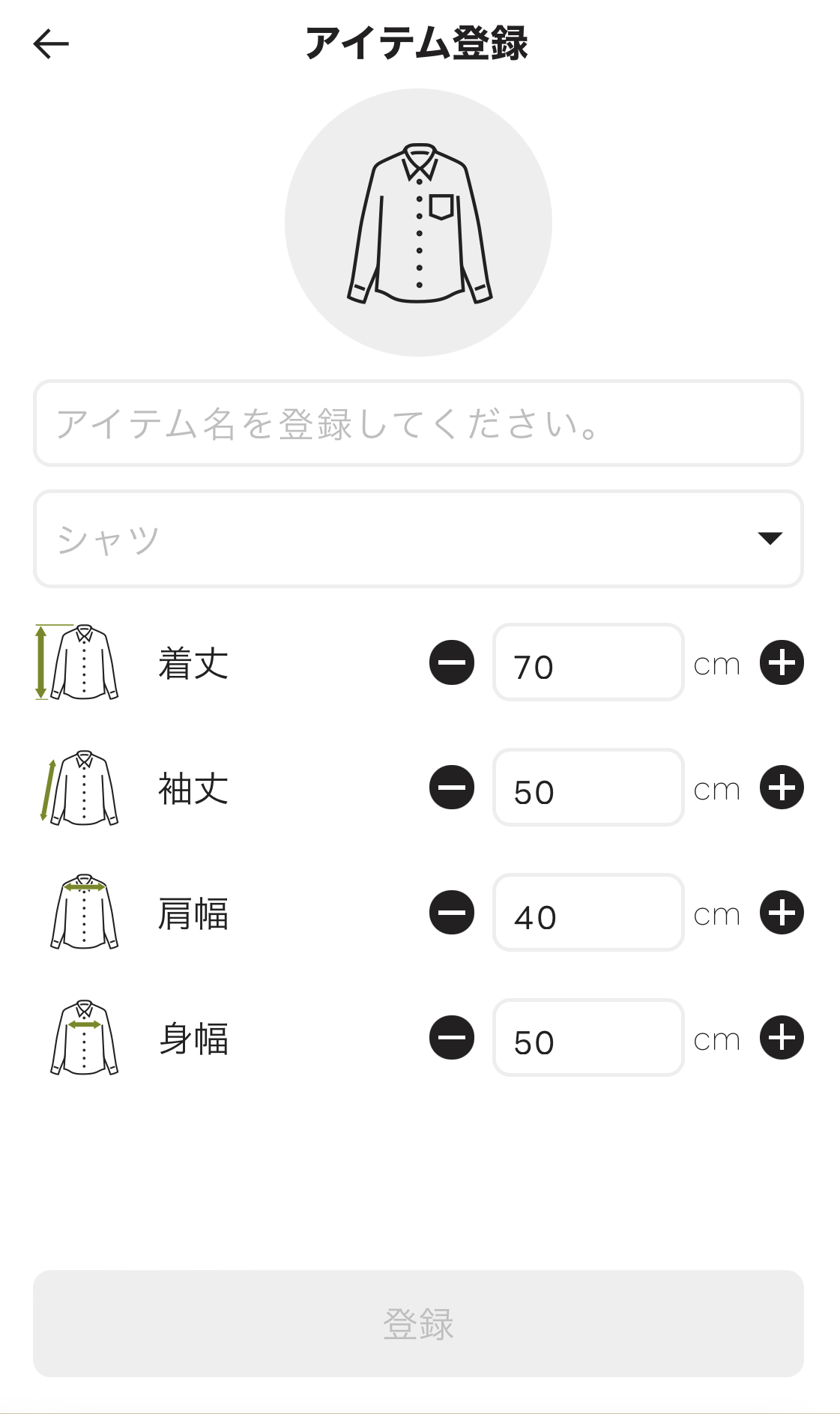The width and height of the screenshot is (840, 1414).
Task: Decrease the 袖丈 value
Action: 452,788
